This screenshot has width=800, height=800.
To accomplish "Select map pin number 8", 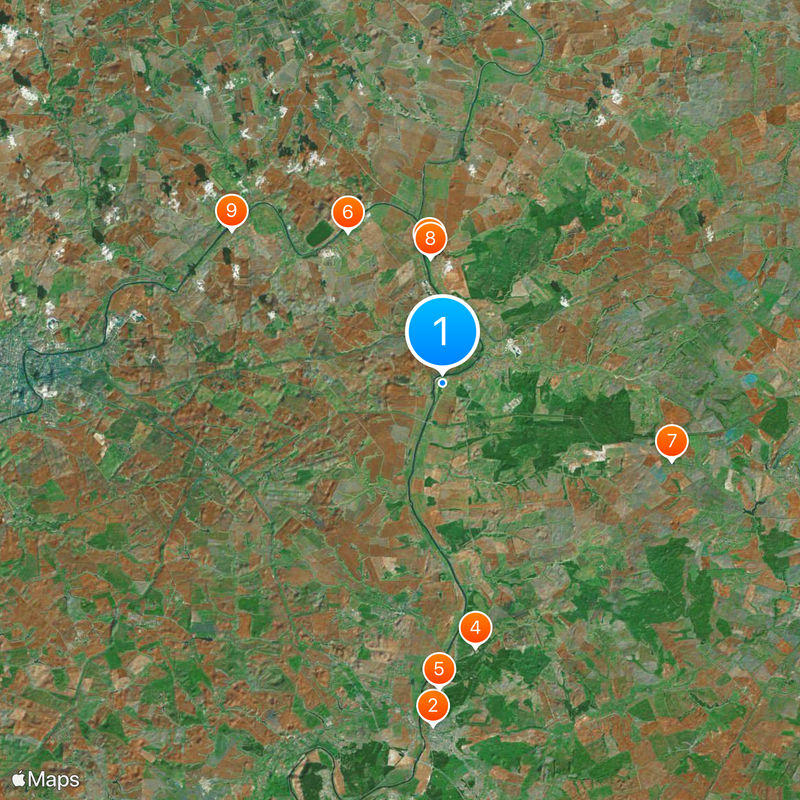I will [x=430, y=239].
